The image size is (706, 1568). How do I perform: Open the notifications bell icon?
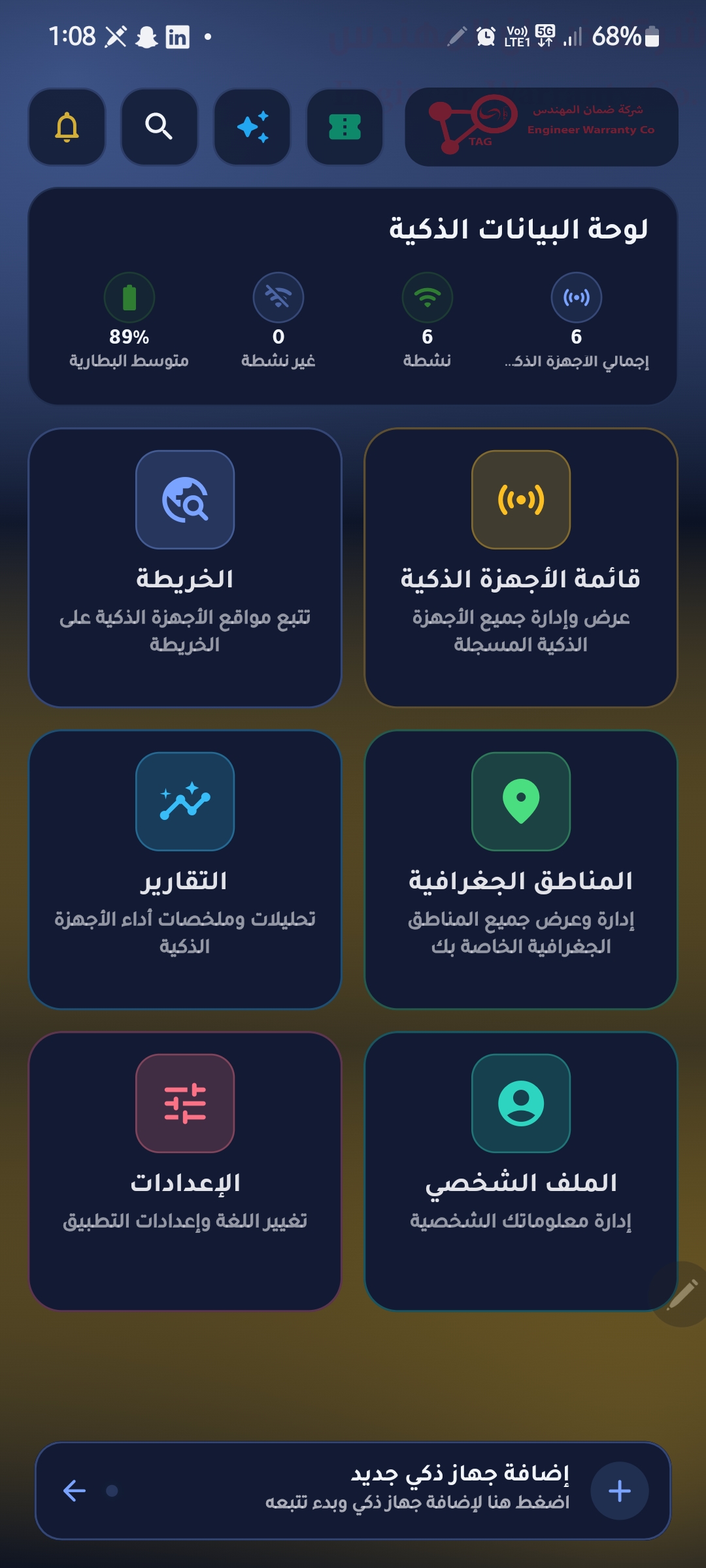pos(66,128)
